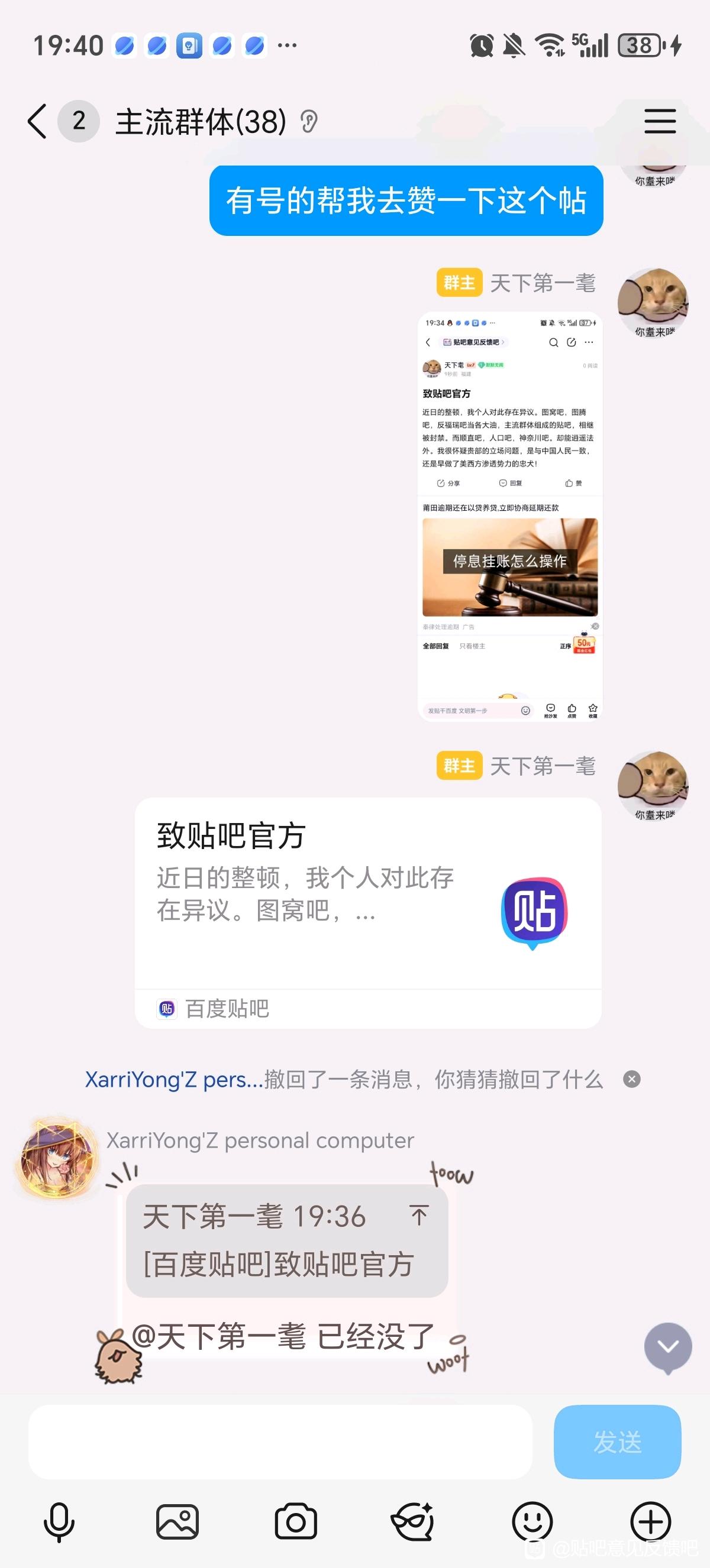Image resolution: width=710 pixels, height=1568 pixels.
Task: Open 天下第一耄's avatar above the link card
Action: 653,786
